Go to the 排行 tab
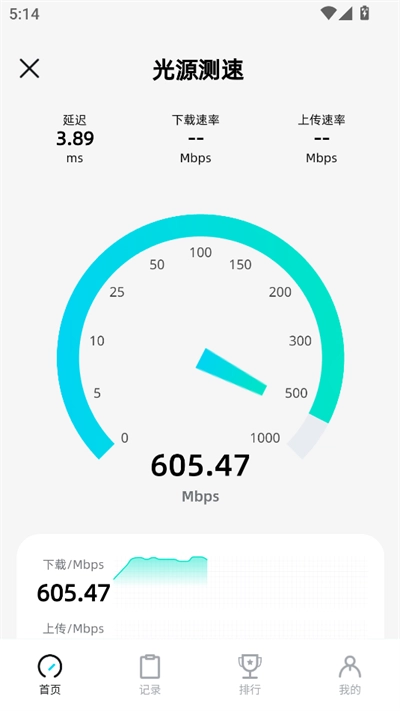400x711 pixels. coord(250,675)
